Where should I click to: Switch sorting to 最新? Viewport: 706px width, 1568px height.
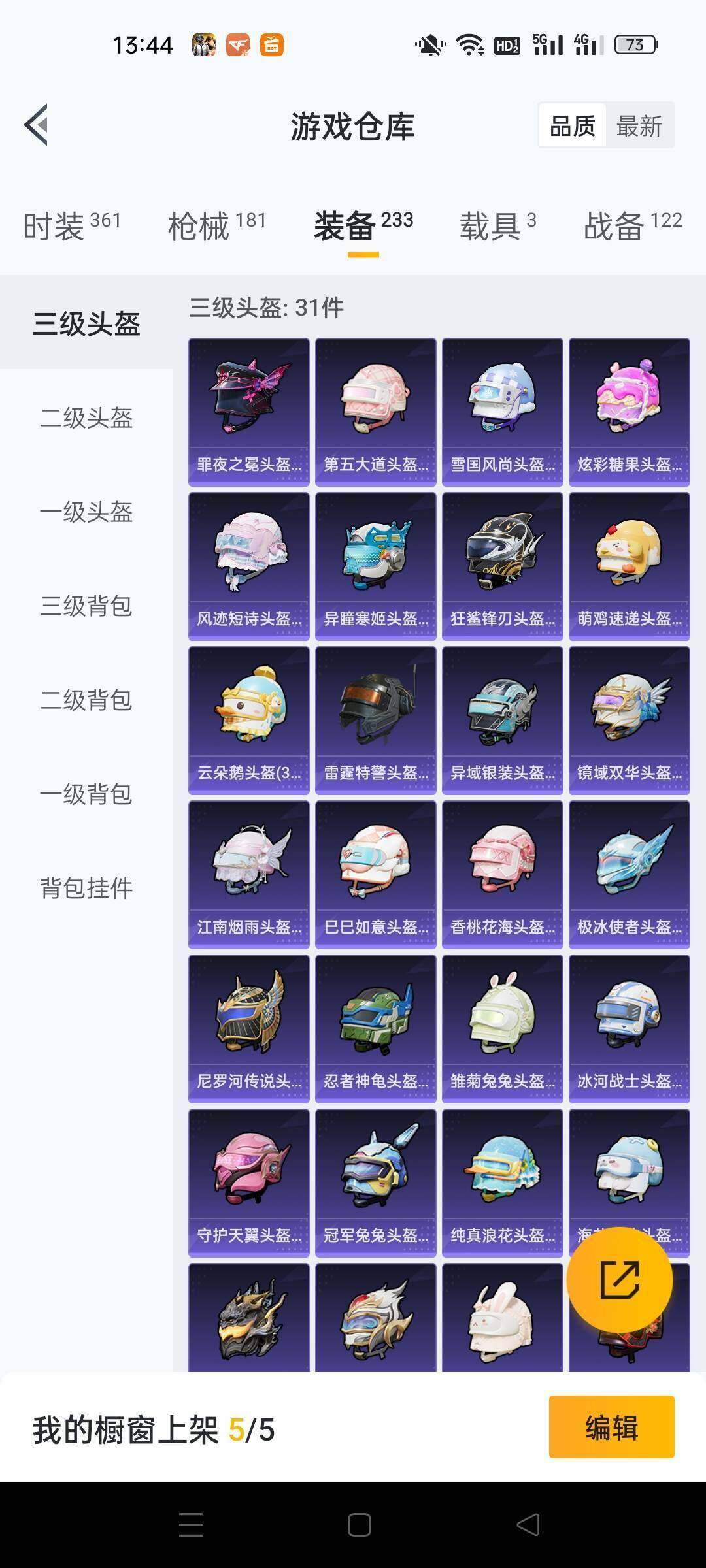click(640, 124)
